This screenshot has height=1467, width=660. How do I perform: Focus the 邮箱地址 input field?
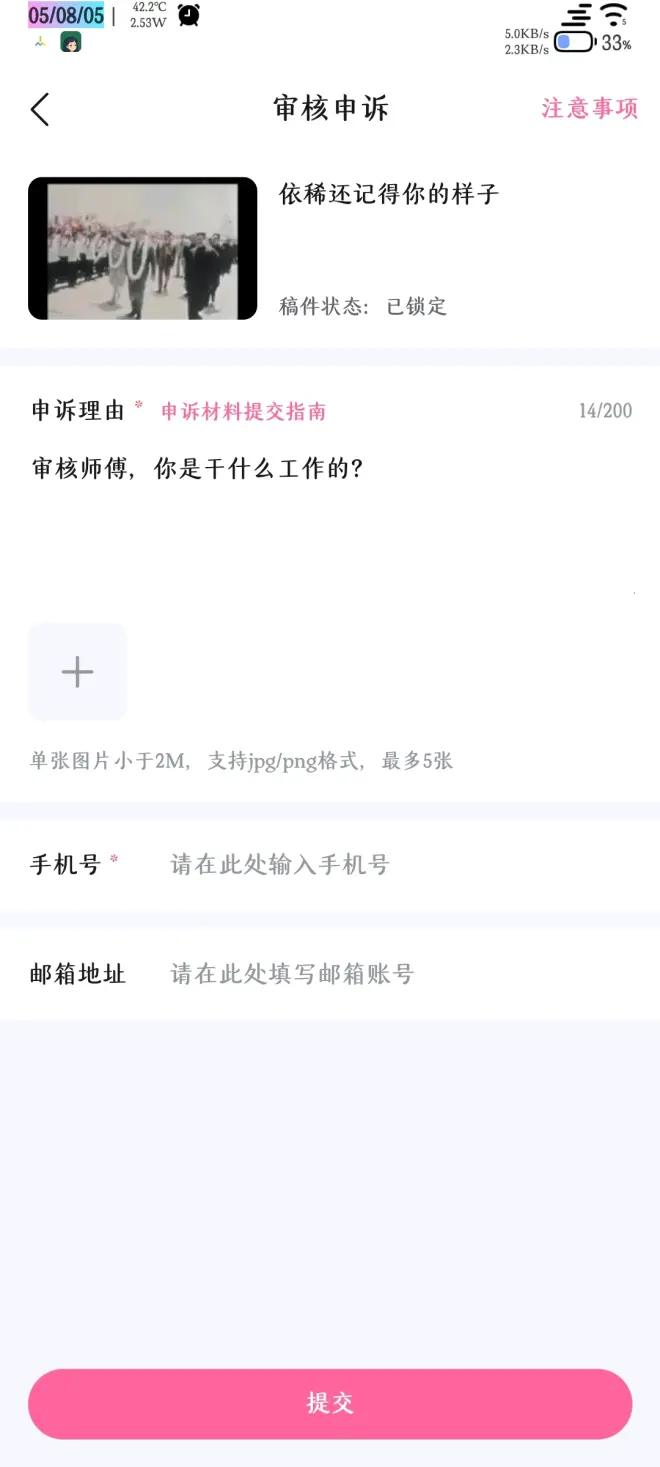coord(390,973)
